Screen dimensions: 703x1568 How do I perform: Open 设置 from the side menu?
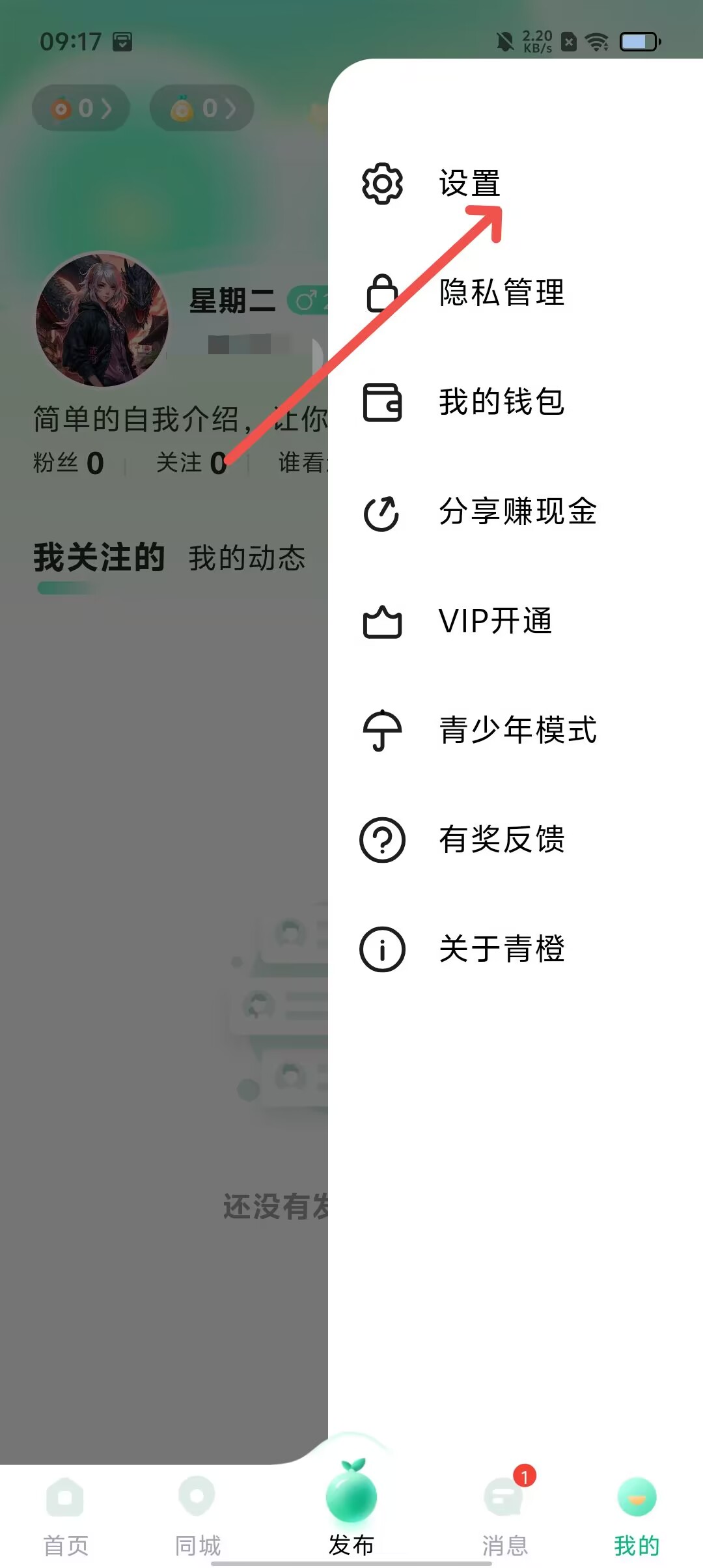[x=469, y=184]
